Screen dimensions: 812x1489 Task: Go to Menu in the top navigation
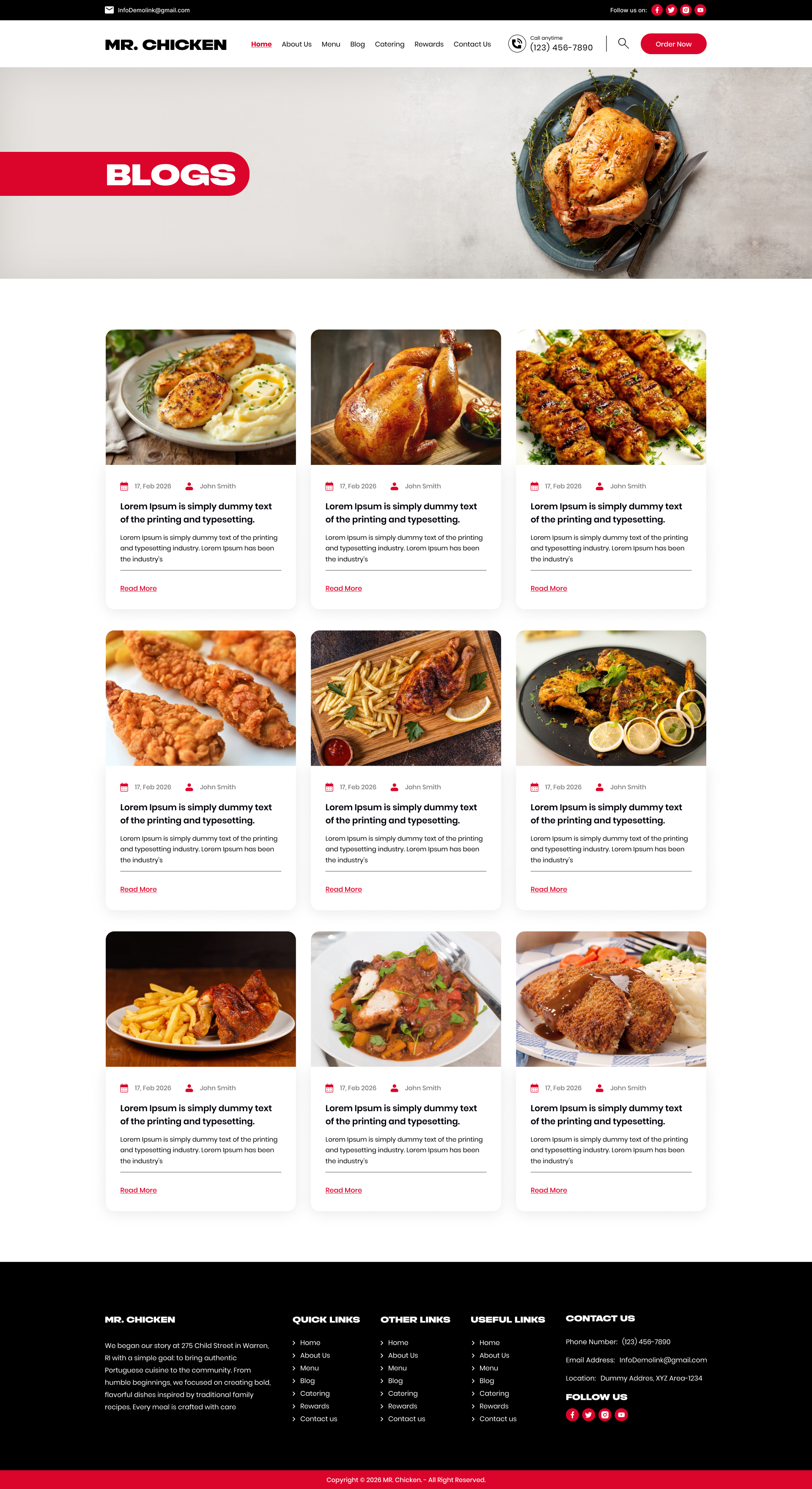[x=331, y=44]
